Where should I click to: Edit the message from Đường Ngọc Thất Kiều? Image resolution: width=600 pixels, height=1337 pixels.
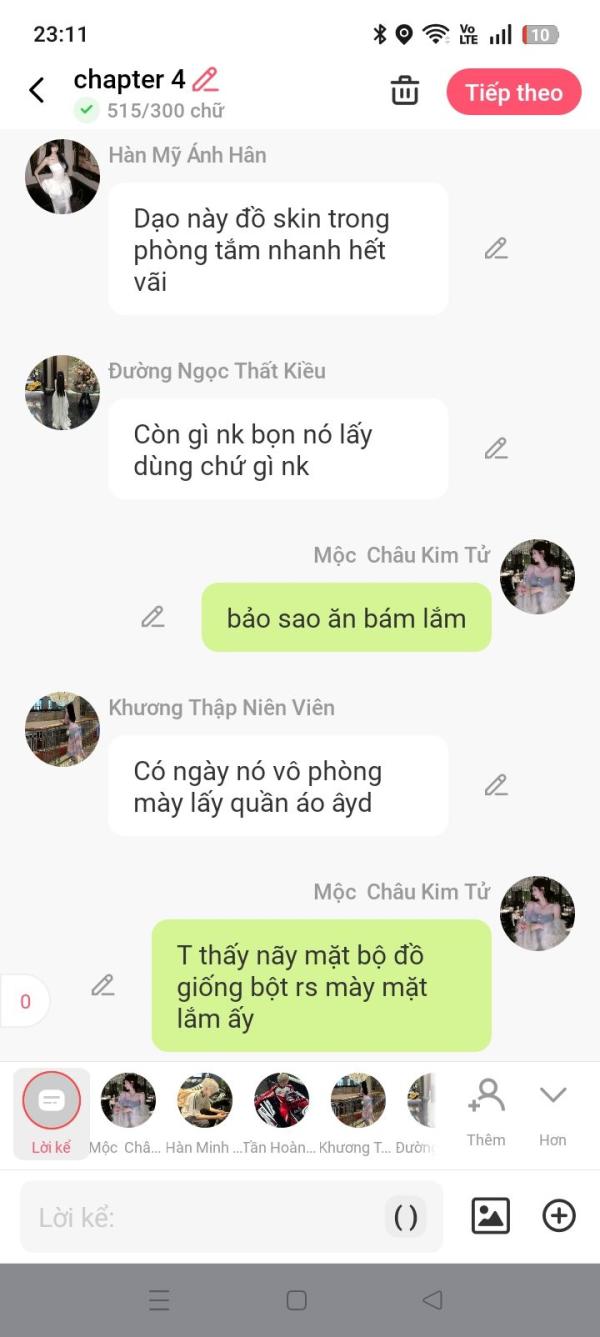[496, 449]
